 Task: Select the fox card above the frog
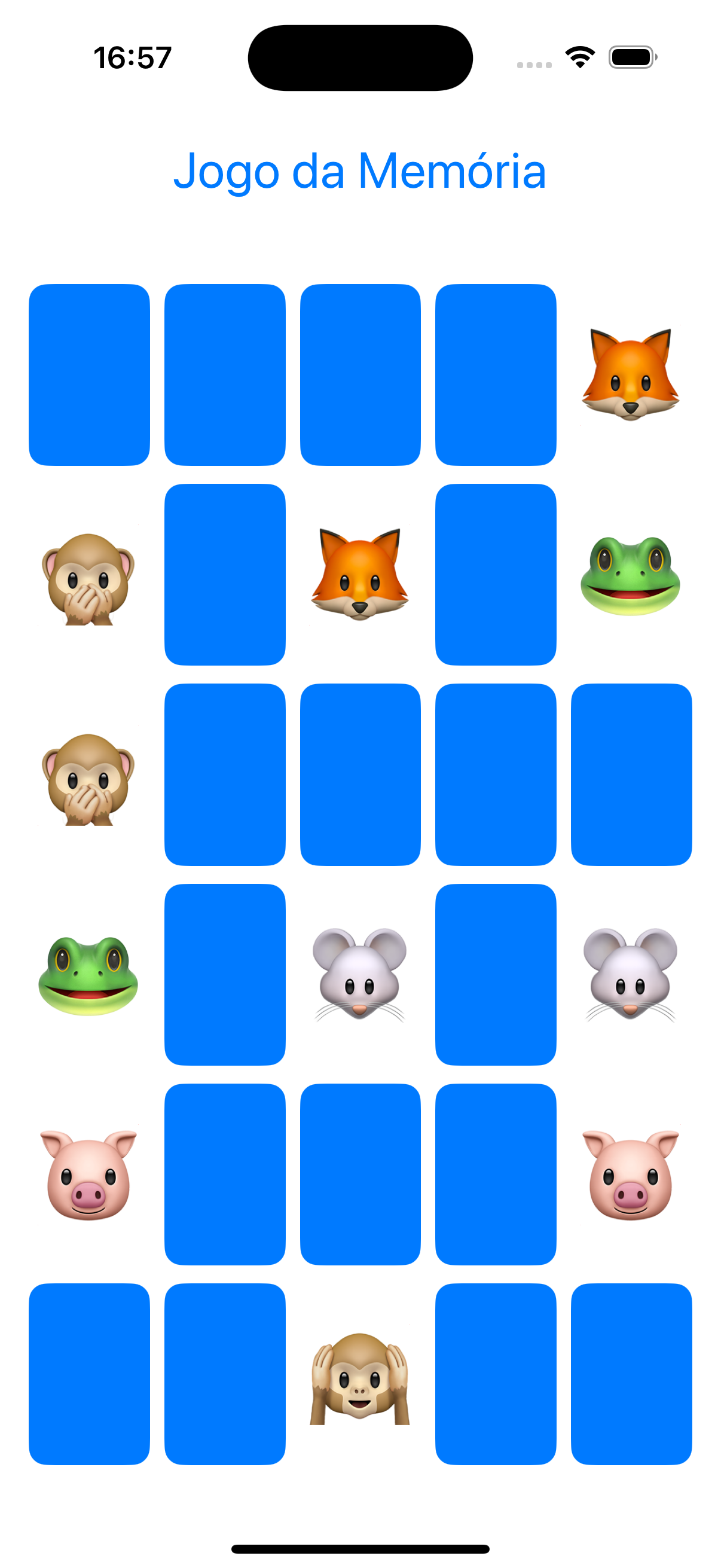click(630, 375)
